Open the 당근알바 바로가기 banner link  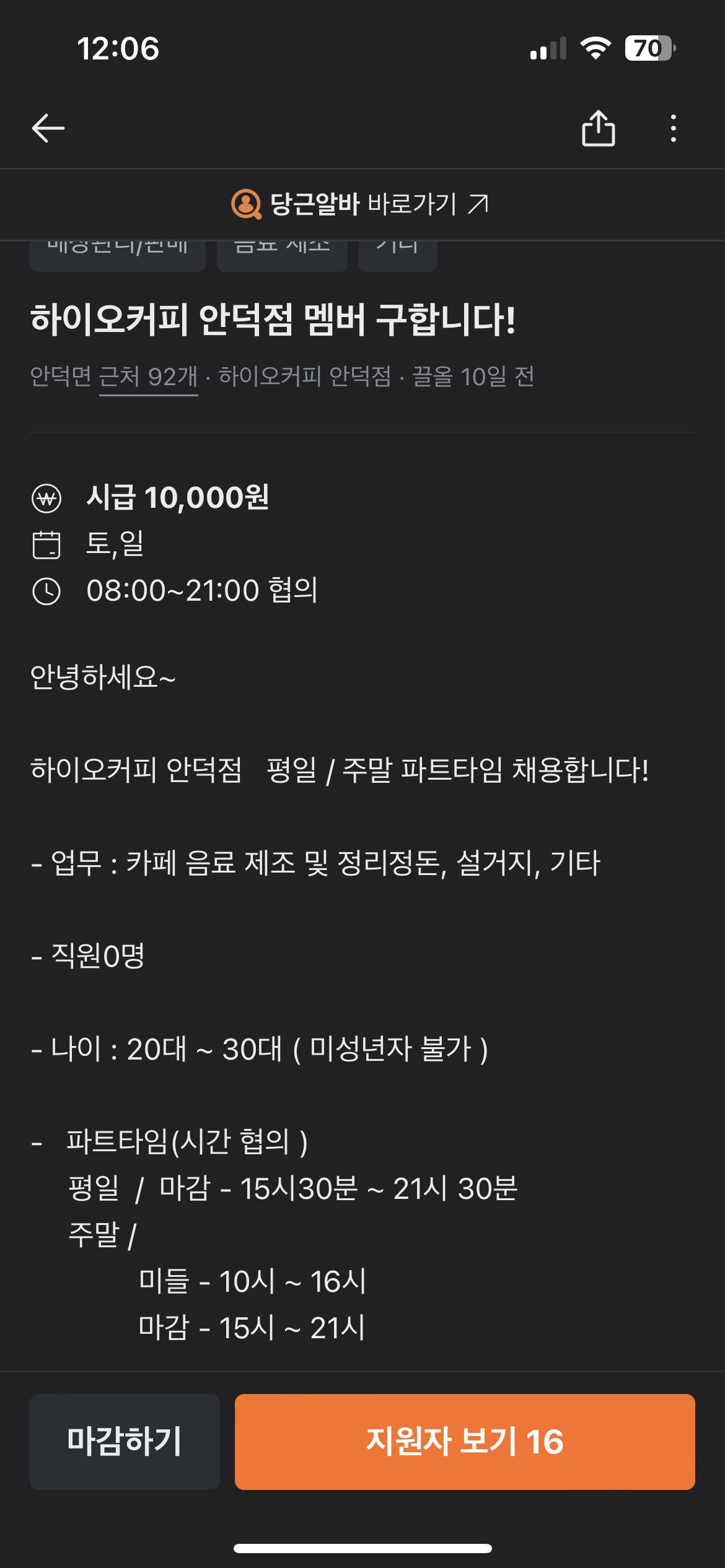click(361, 204)
